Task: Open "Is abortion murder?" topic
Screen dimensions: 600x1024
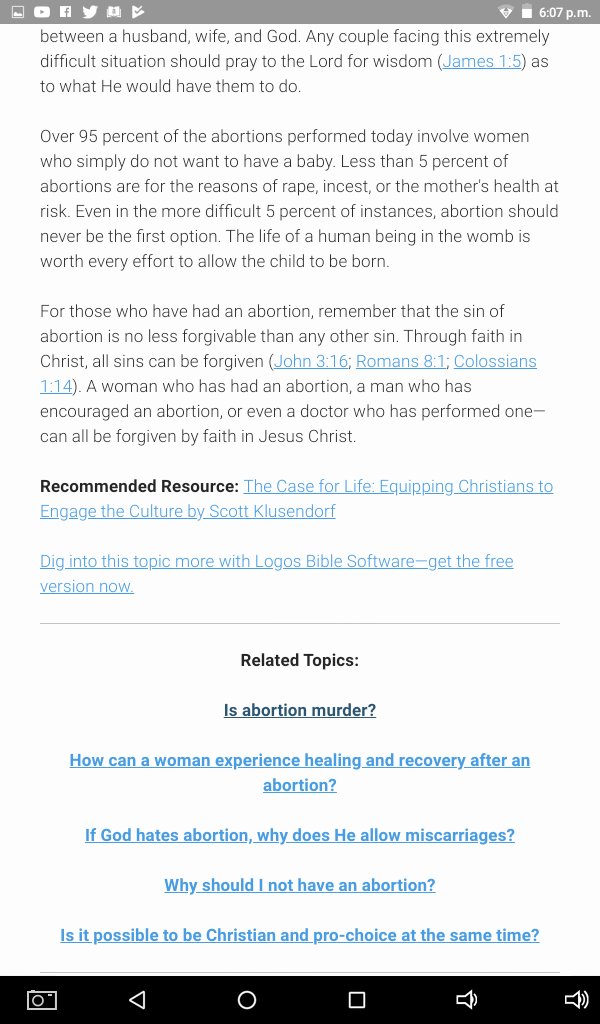Action: 300,710
